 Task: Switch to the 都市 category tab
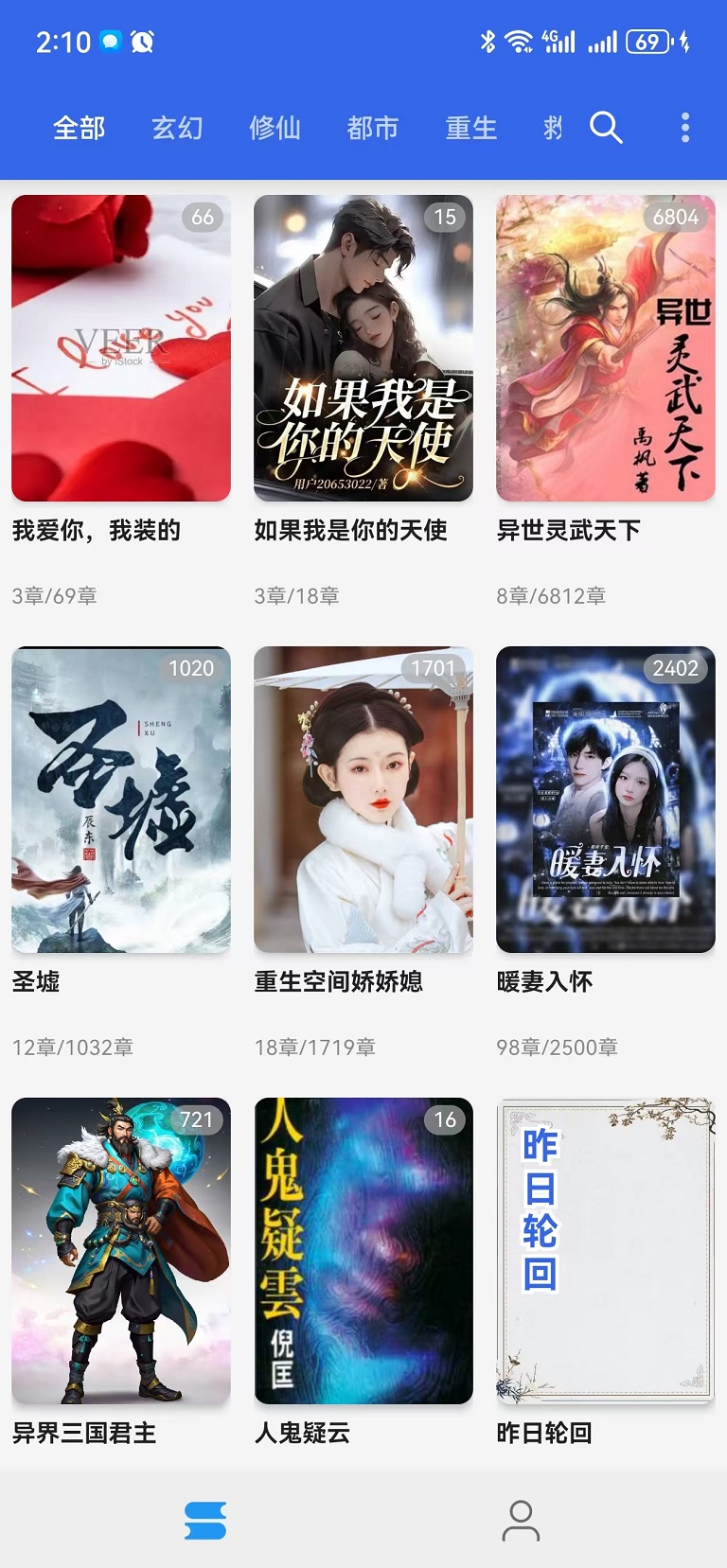[373, 128]
